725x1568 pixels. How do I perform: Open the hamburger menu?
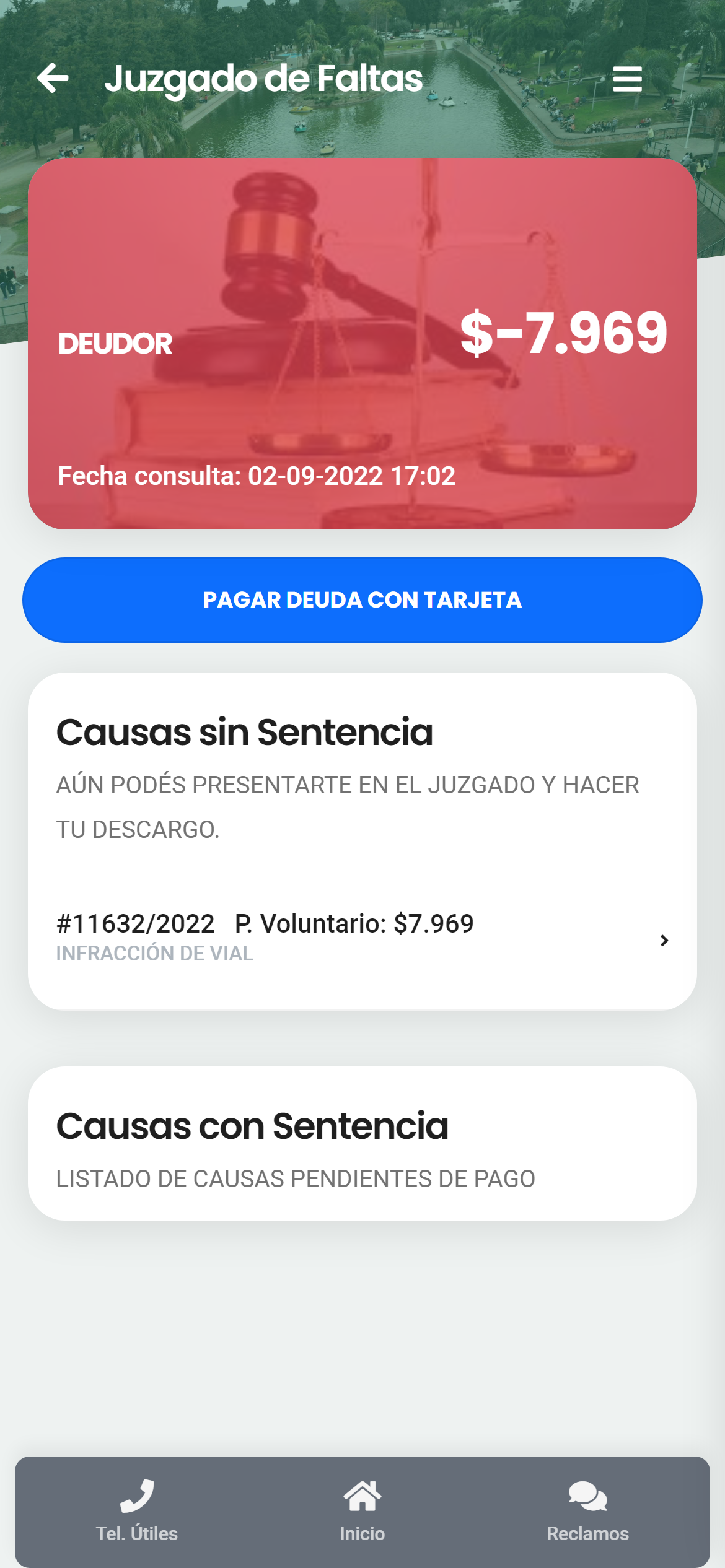[627, 79]
